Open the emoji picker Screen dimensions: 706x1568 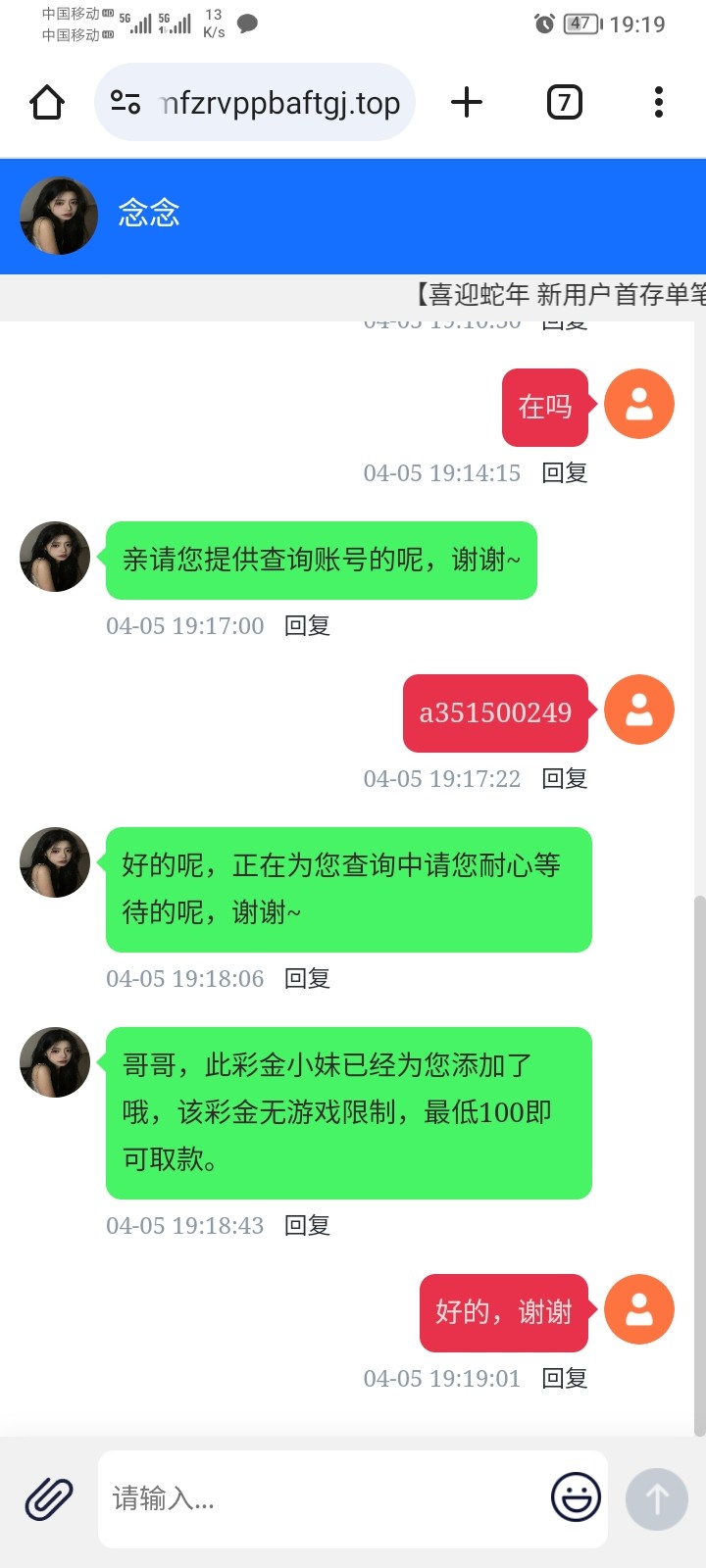pyautogui.click(x=576, y=1497)
